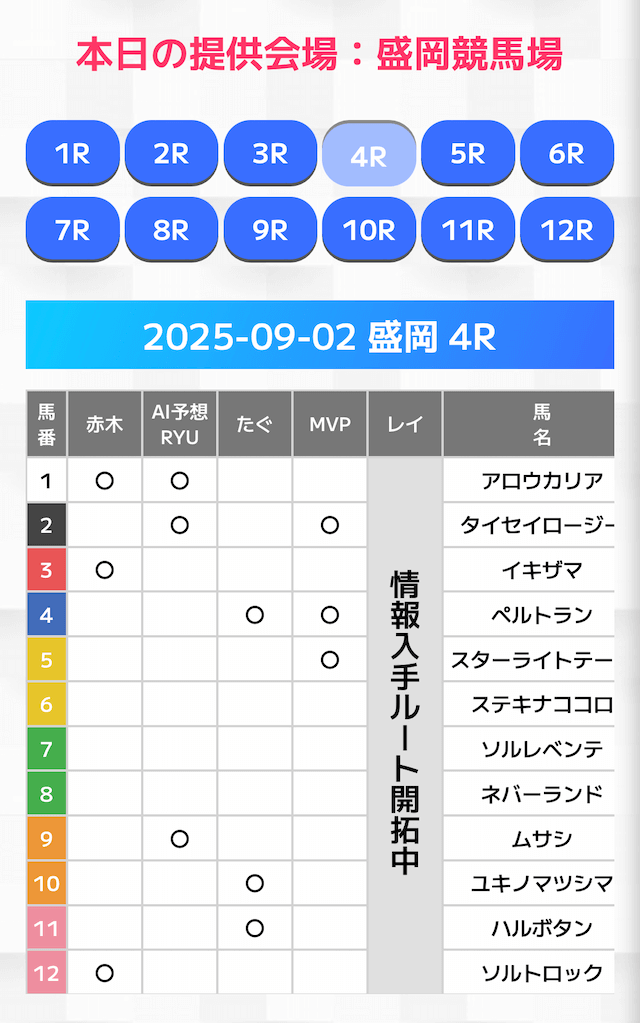640x1023 pixels.
Task: View the 7R race table
Action: tap(72, 229)
